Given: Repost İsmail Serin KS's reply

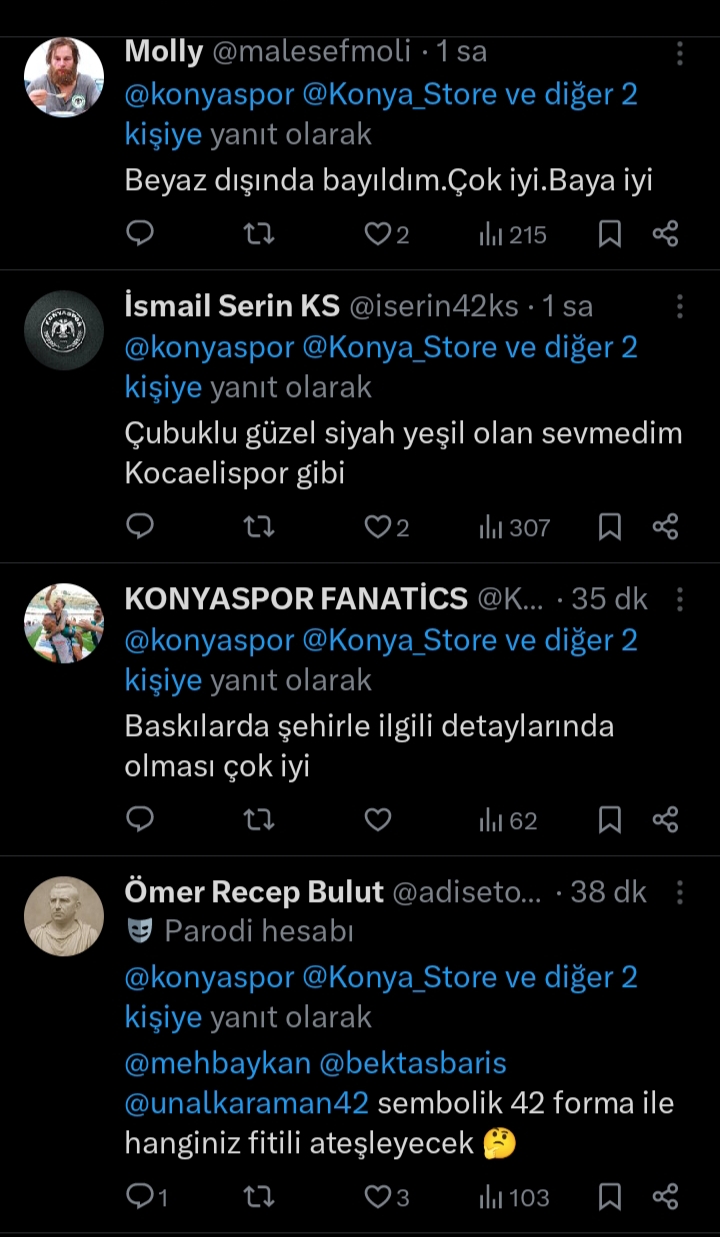Looking at the screenshot, I should (259, 526).
